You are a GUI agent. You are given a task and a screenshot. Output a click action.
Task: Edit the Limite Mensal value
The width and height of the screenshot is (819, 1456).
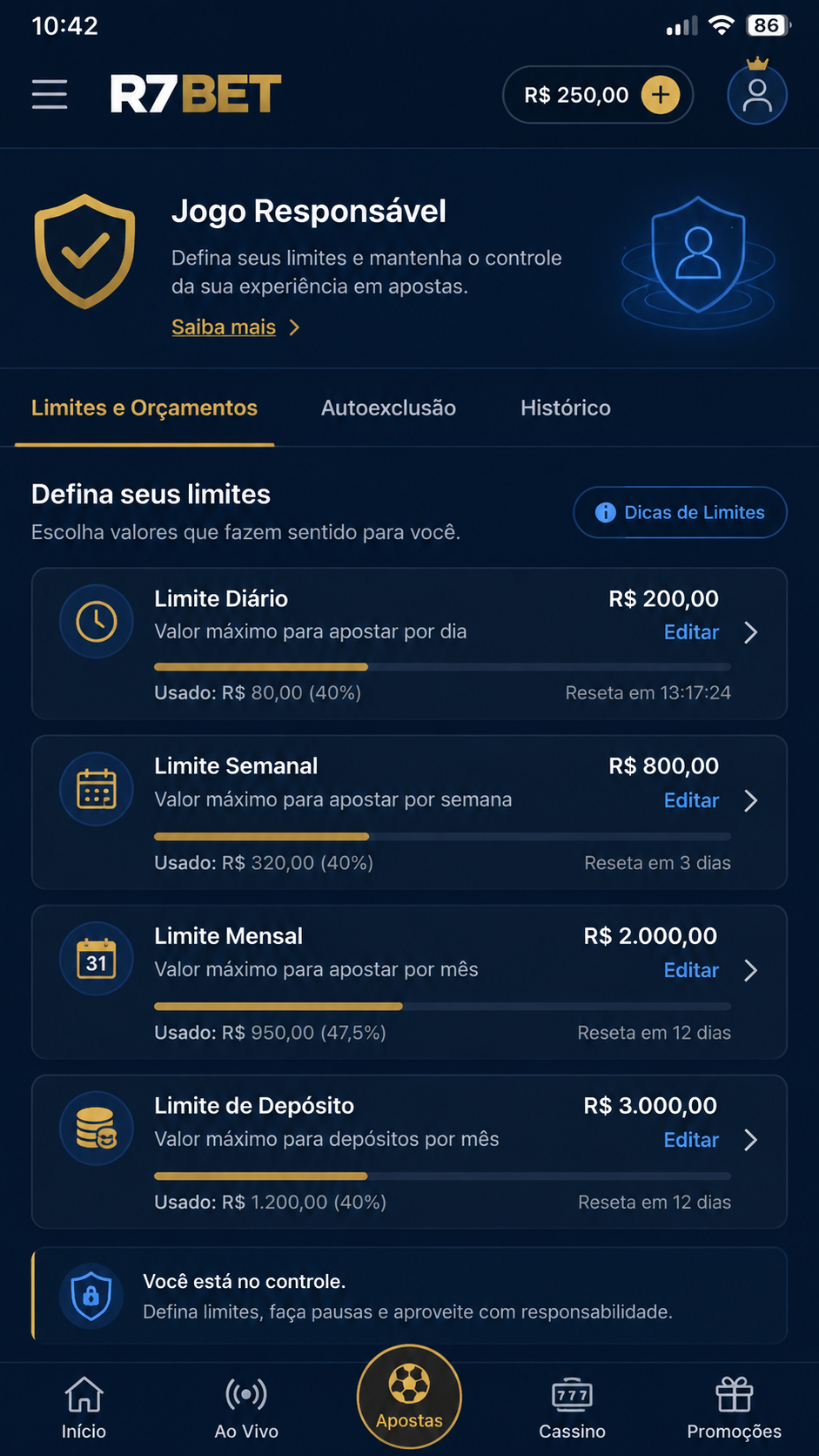coord(691,970)
